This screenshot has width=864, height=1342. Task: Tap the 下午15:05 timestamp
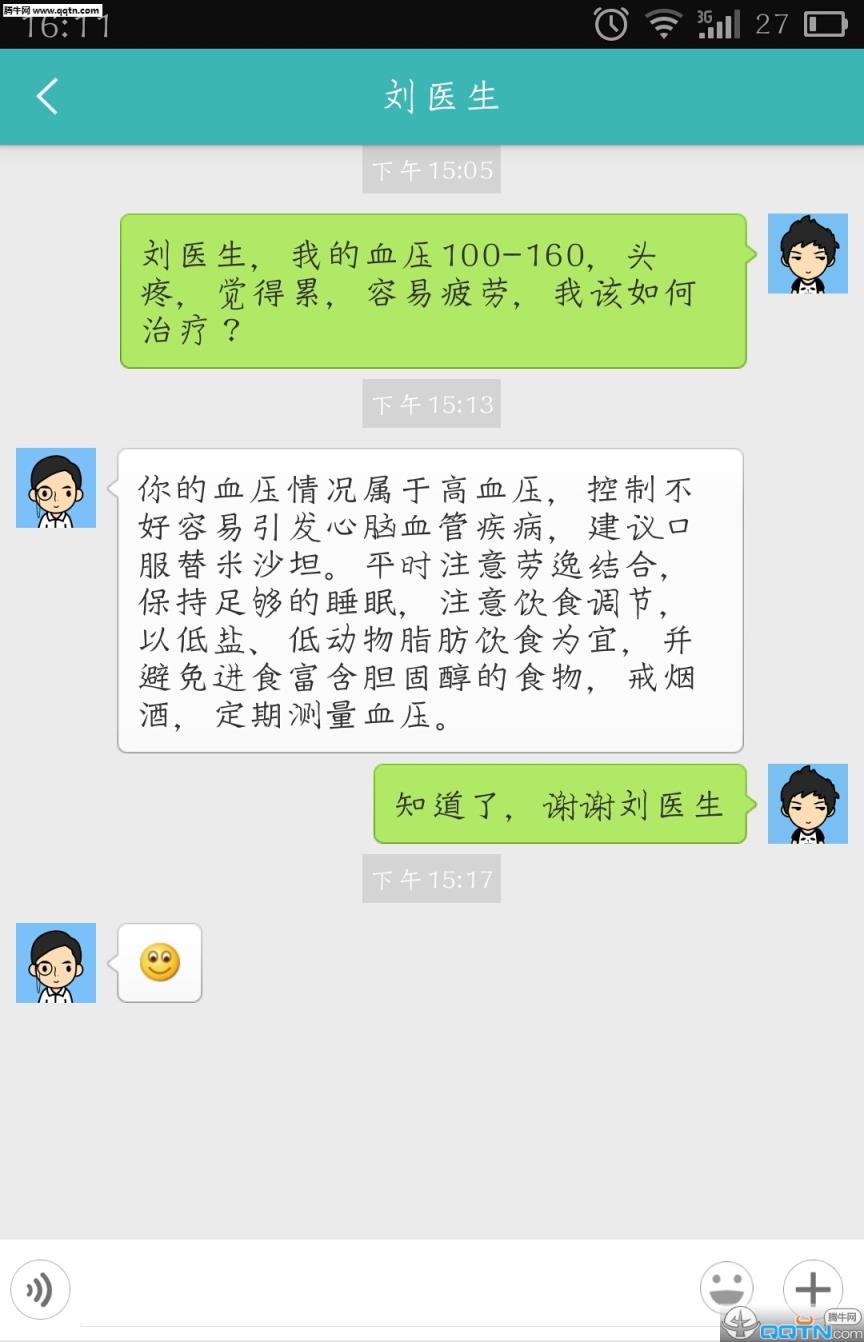[432, 170]
